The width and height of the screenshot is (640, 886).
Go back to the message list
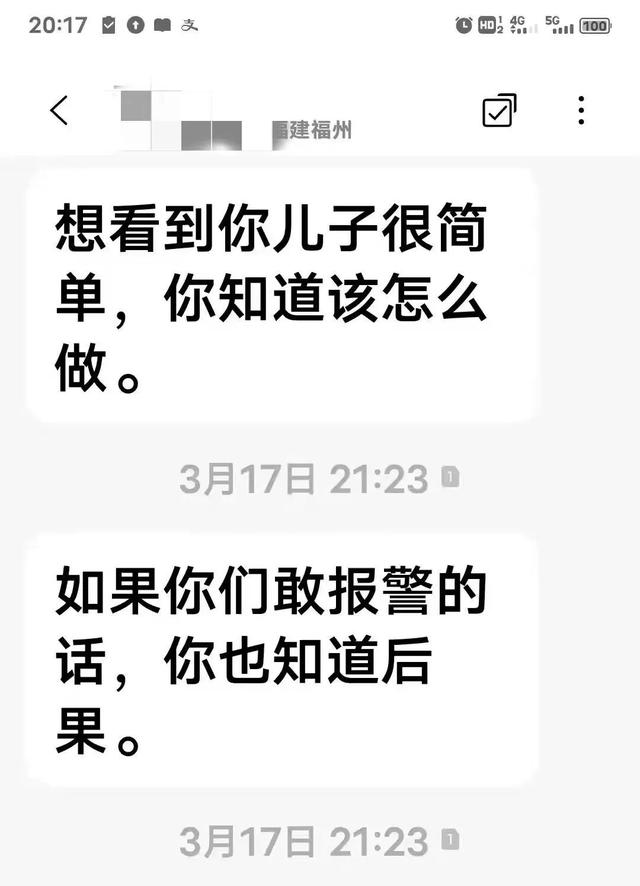(59, 111)
